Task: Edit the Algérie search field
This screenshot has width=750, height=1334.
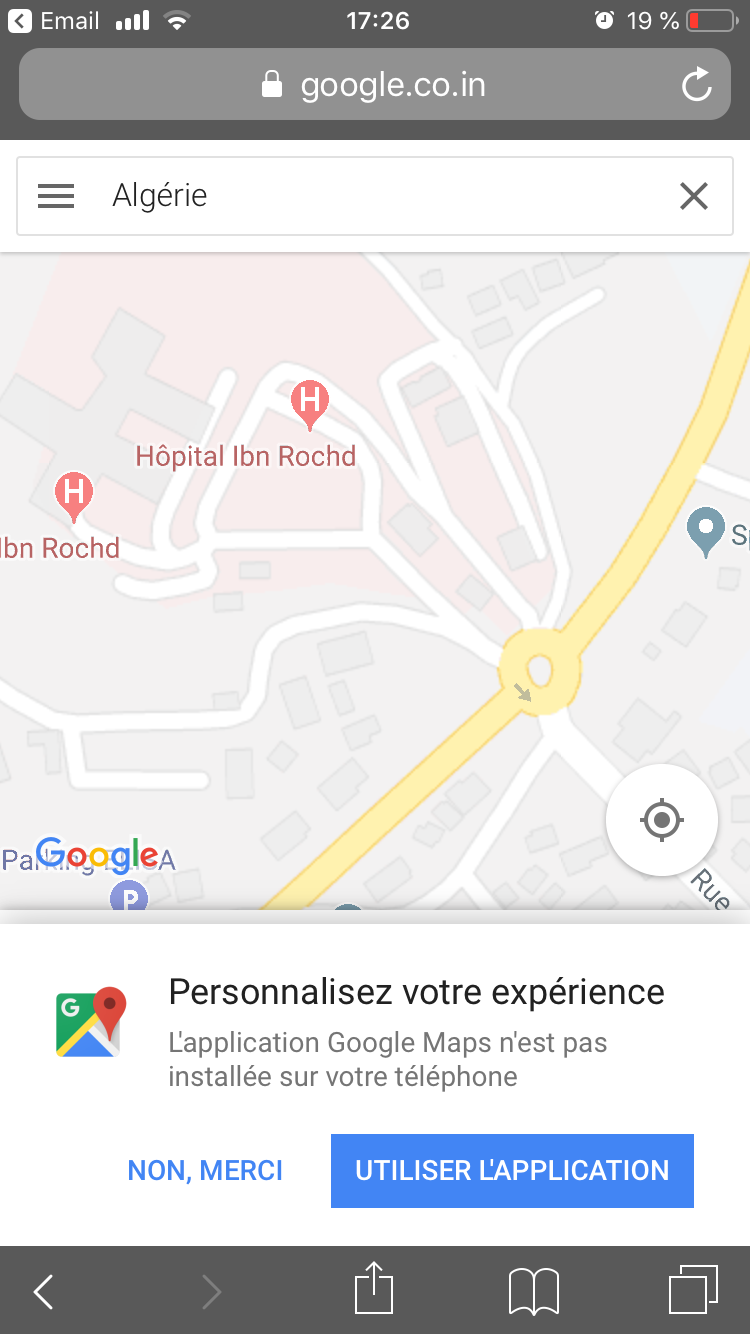Action: (380, 196)
